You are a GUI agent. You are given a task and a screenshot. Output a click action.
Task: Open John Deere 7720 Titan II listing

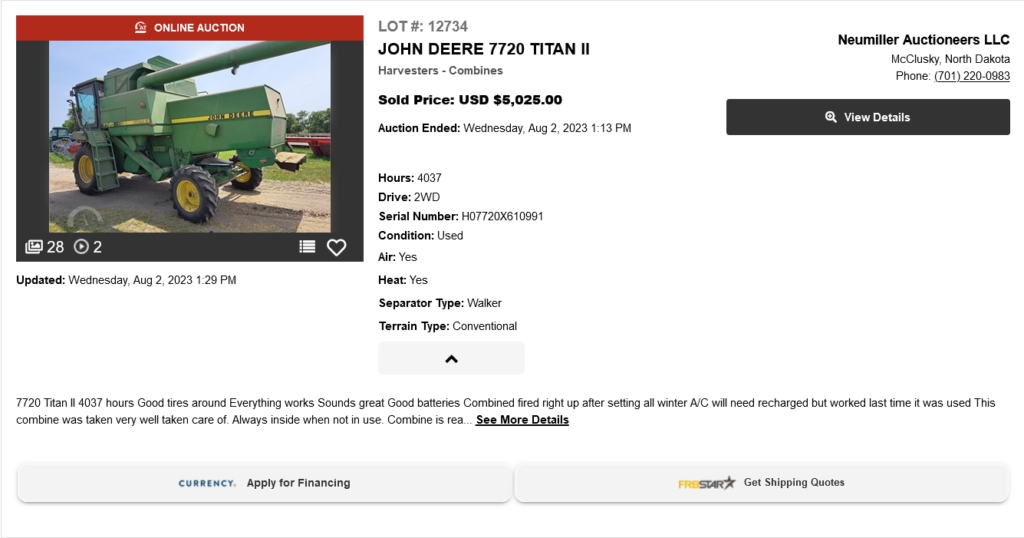point(483,49)
